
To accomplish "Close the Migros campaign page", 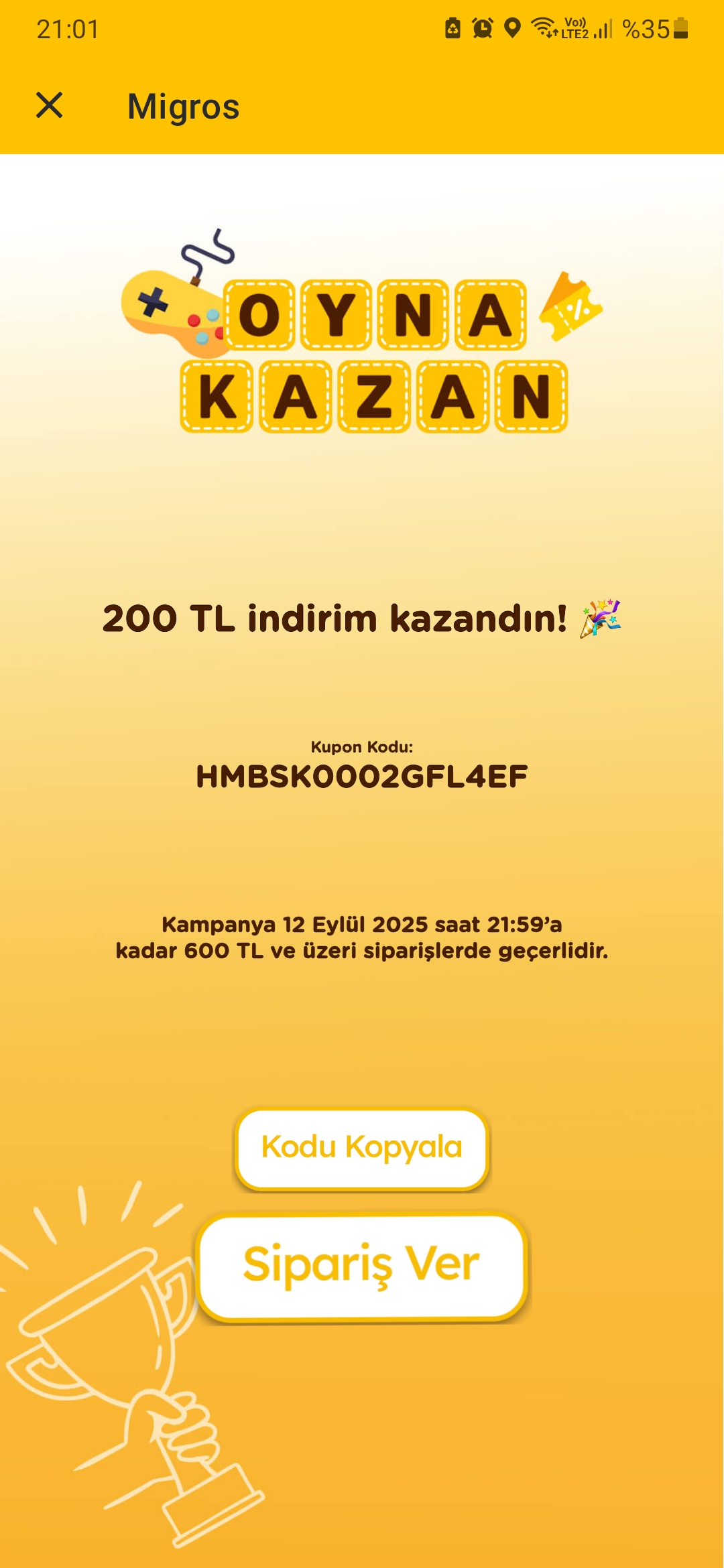I will pos(49,106).
